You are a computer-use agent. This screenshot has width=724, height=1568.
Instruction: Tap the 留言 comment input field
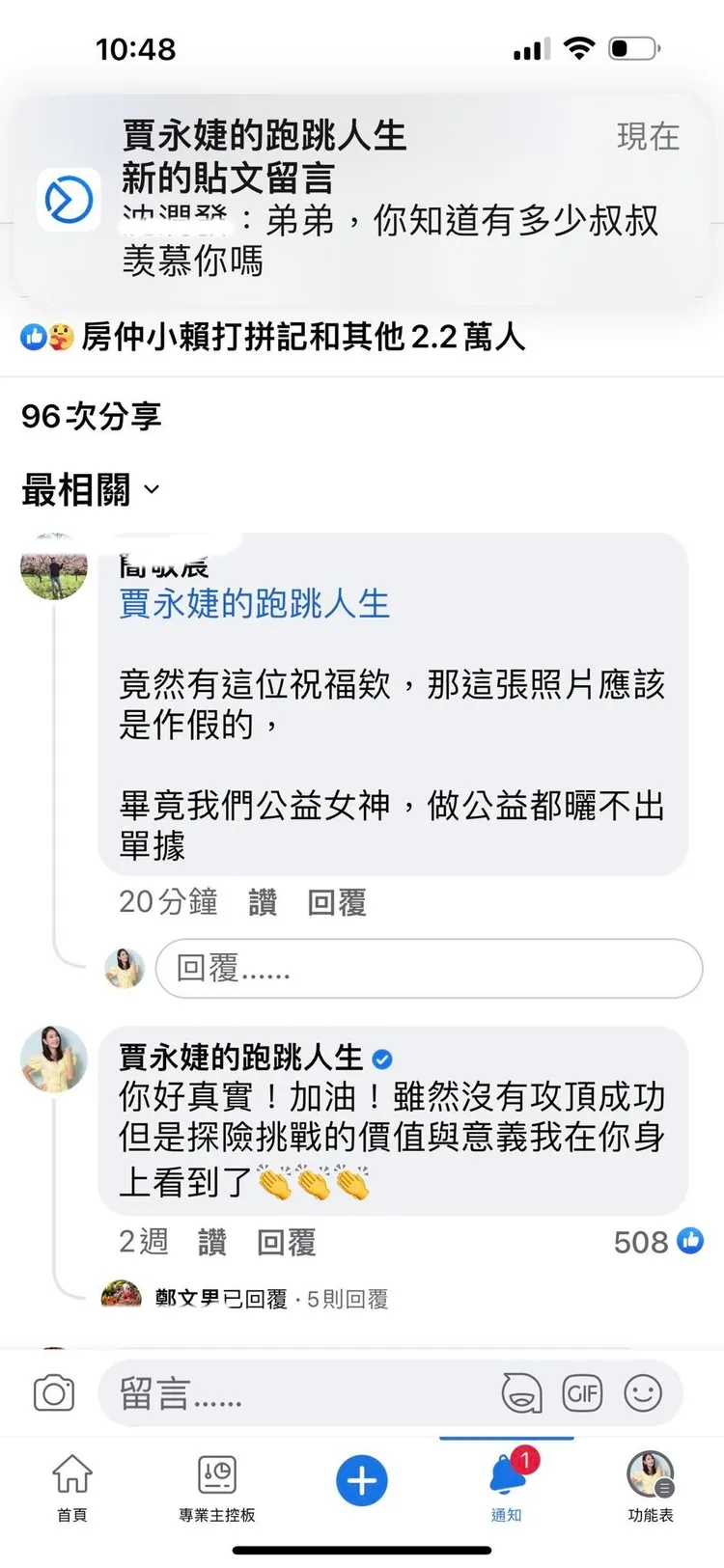tap(290, 1392)
